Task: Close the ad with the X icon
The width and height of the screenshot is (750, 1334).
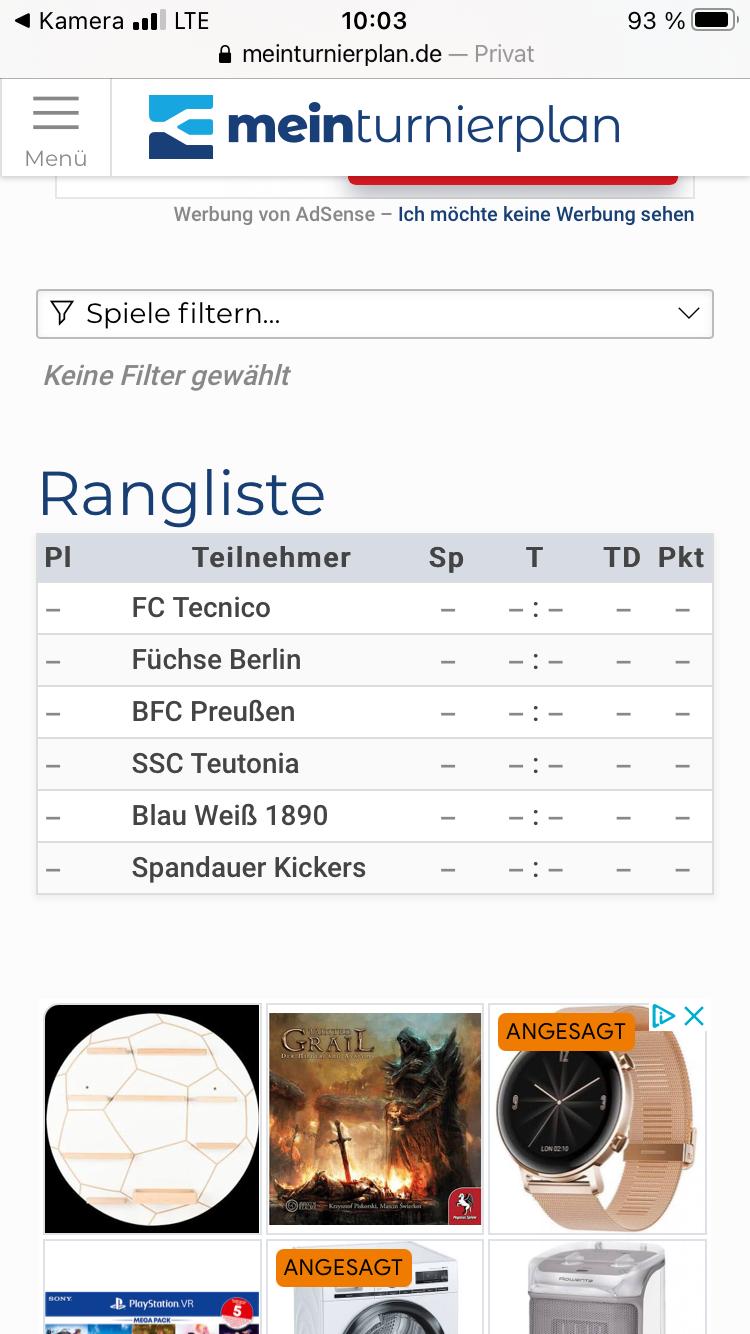Action: click(693, 1016)
